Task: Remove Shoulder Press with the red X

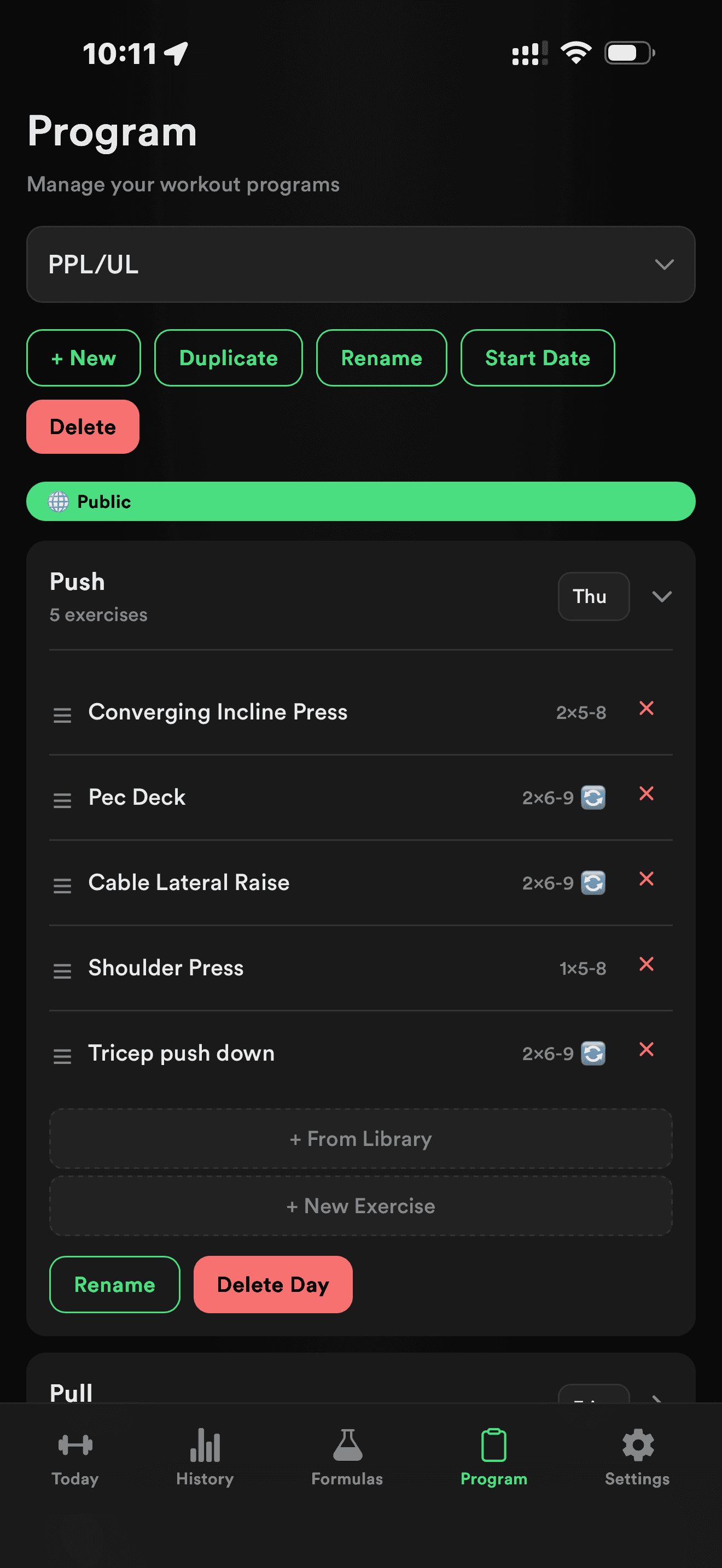Action: coord(647,964)
